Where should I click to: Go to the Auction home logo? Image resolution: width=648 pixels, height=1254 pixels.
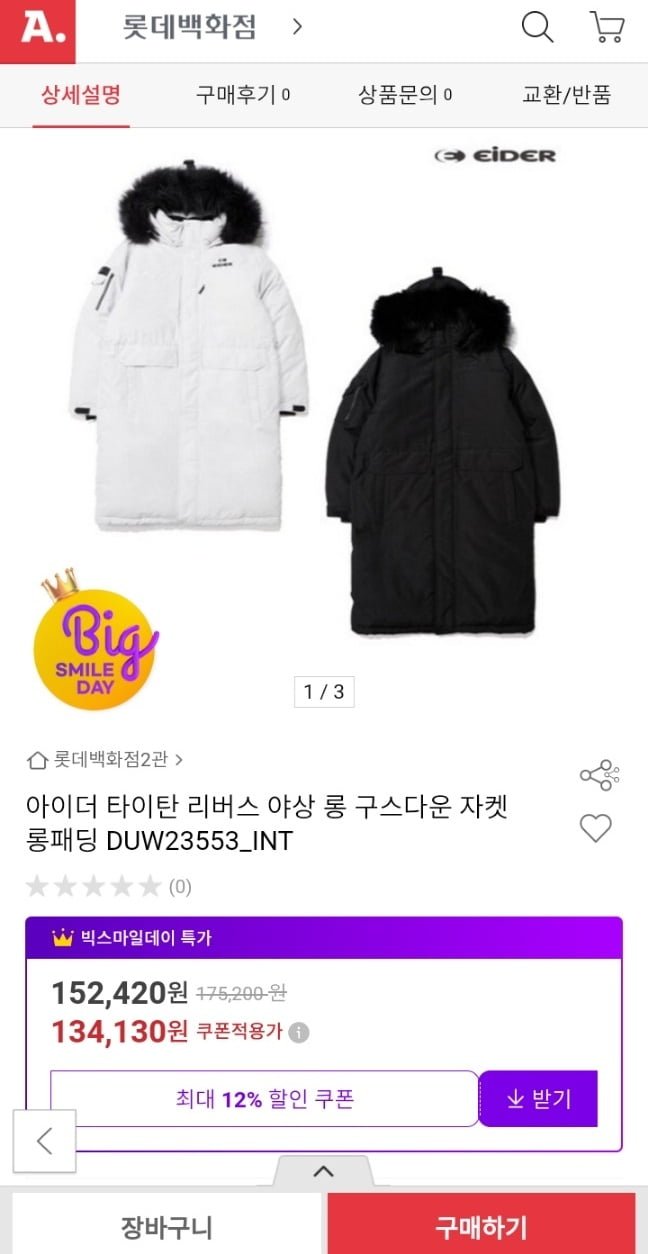click(37, 29)
